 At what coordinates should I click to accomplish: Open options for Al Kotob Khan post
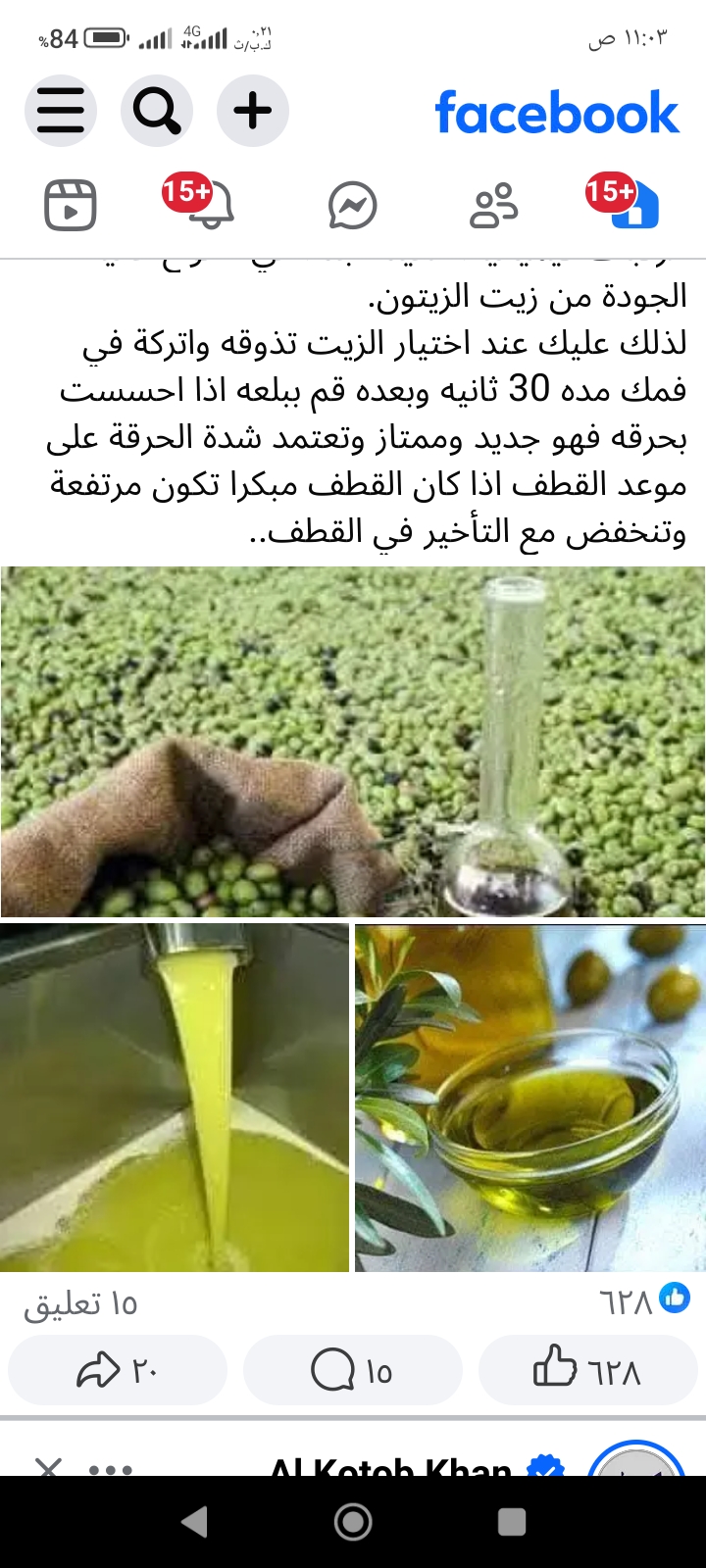pos(111,1469)
